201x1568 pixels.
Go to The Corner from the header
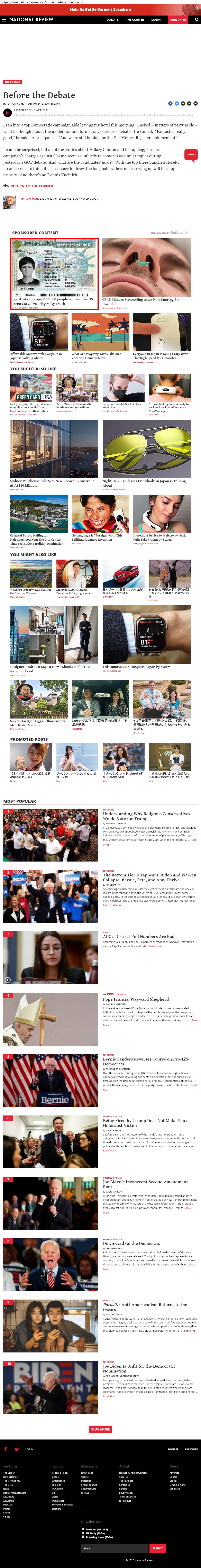(135, 19)
